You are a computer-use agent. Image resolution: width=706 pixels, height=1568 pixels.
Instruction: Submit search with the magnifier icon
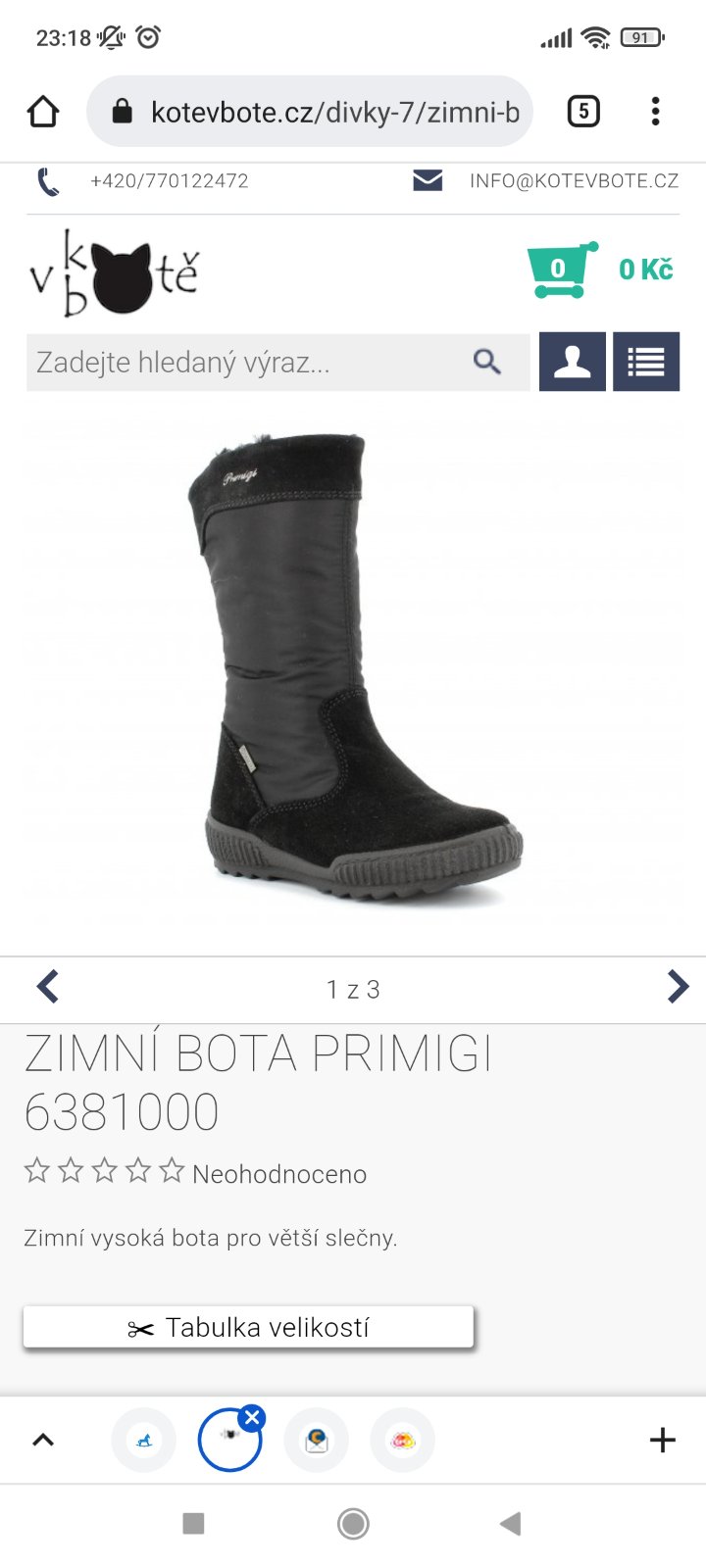coord(487,363)
